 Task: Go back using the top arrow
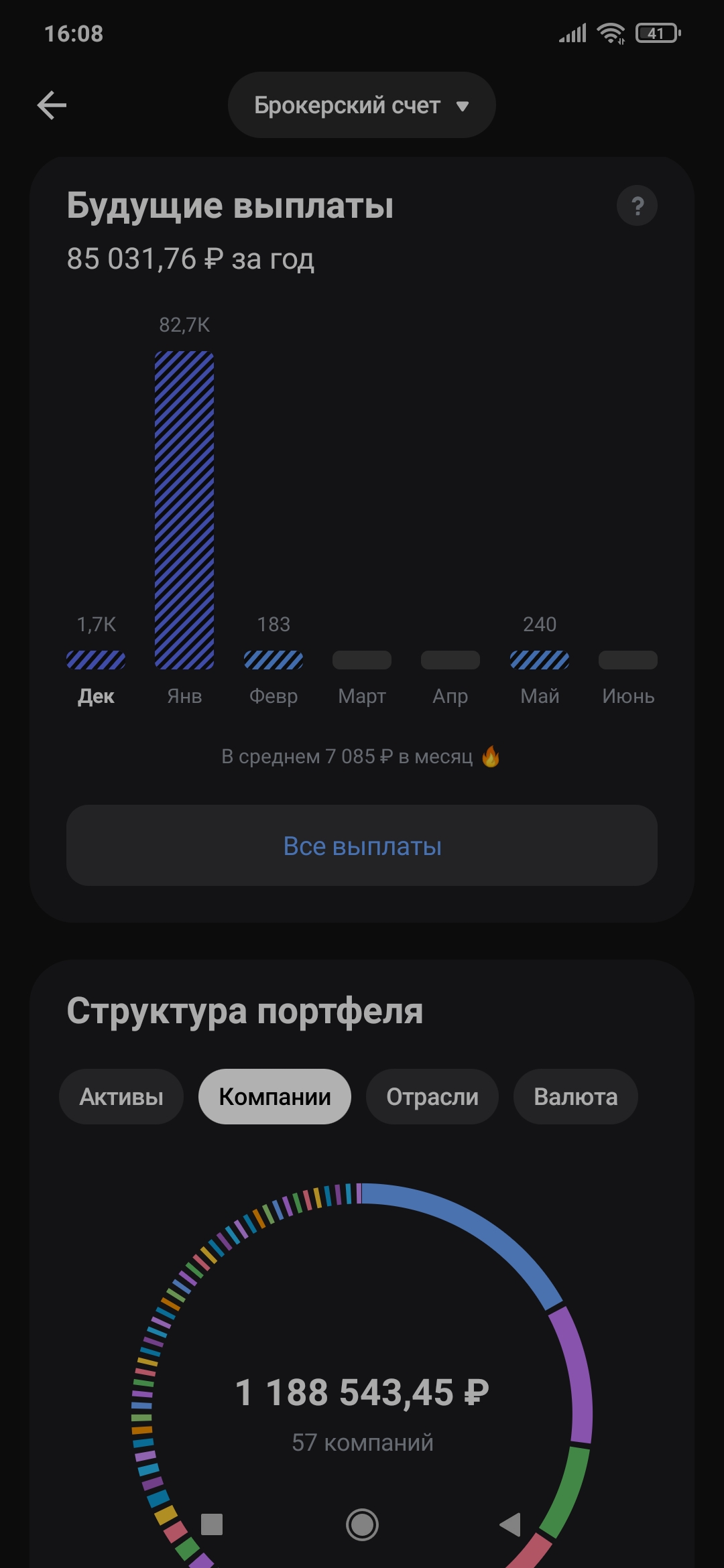pyautogui.click(x=52, y=105)
